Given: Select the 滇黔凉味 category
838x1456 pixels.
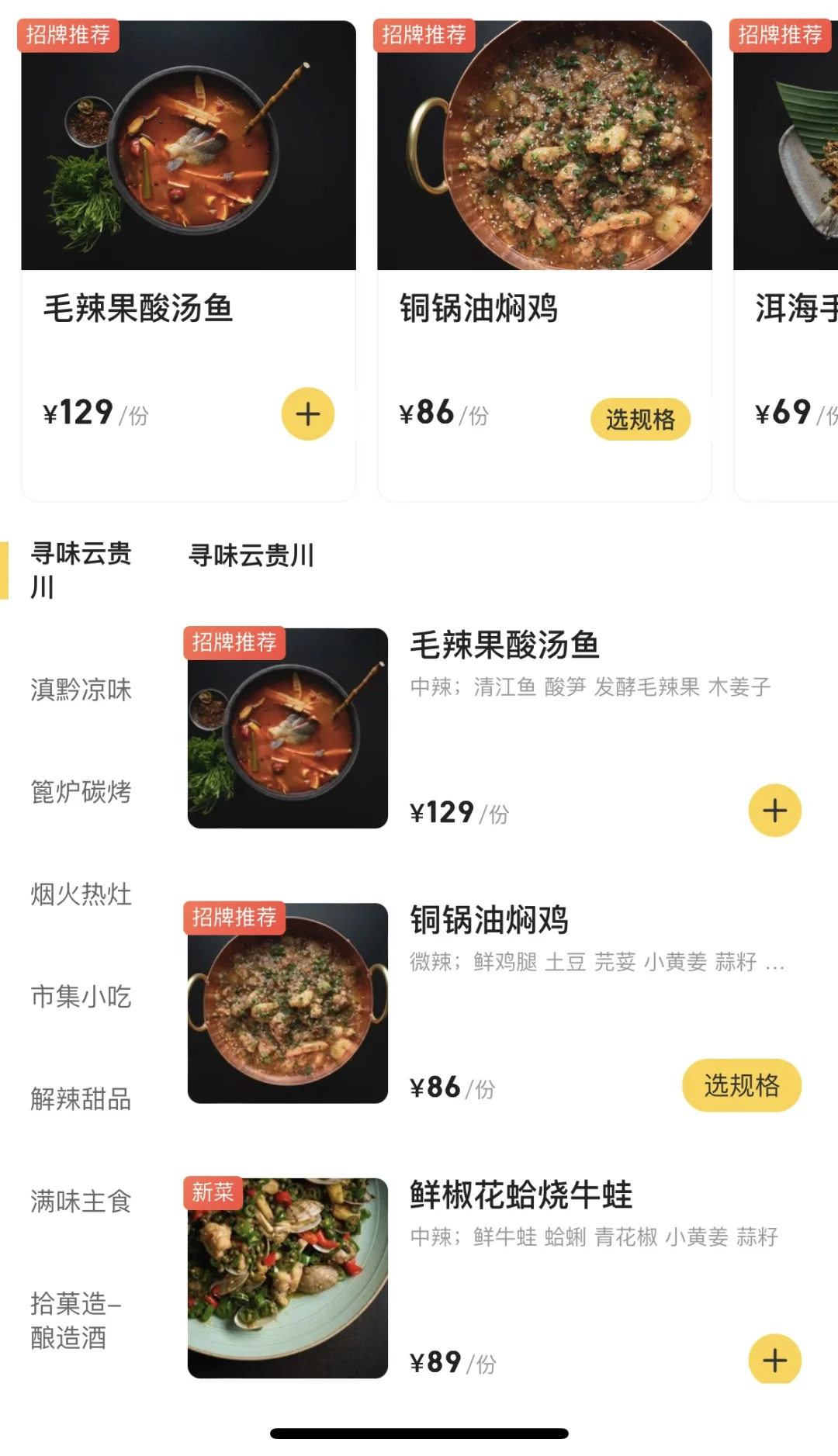Looking at the screenshot, I should (81, 690).
